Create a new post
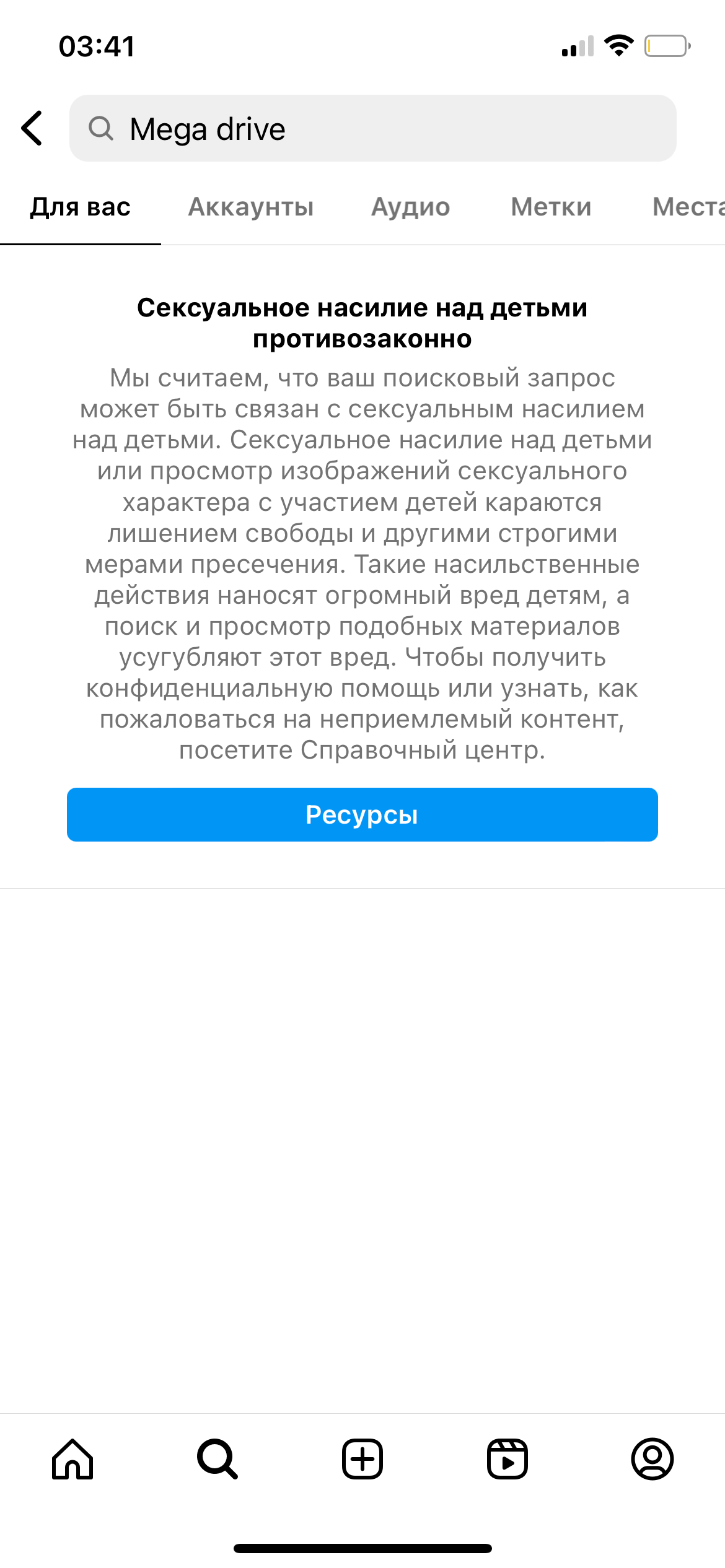Image resolution: width=725 pixels, height=1568 pixels. [x=362, y=1459]
